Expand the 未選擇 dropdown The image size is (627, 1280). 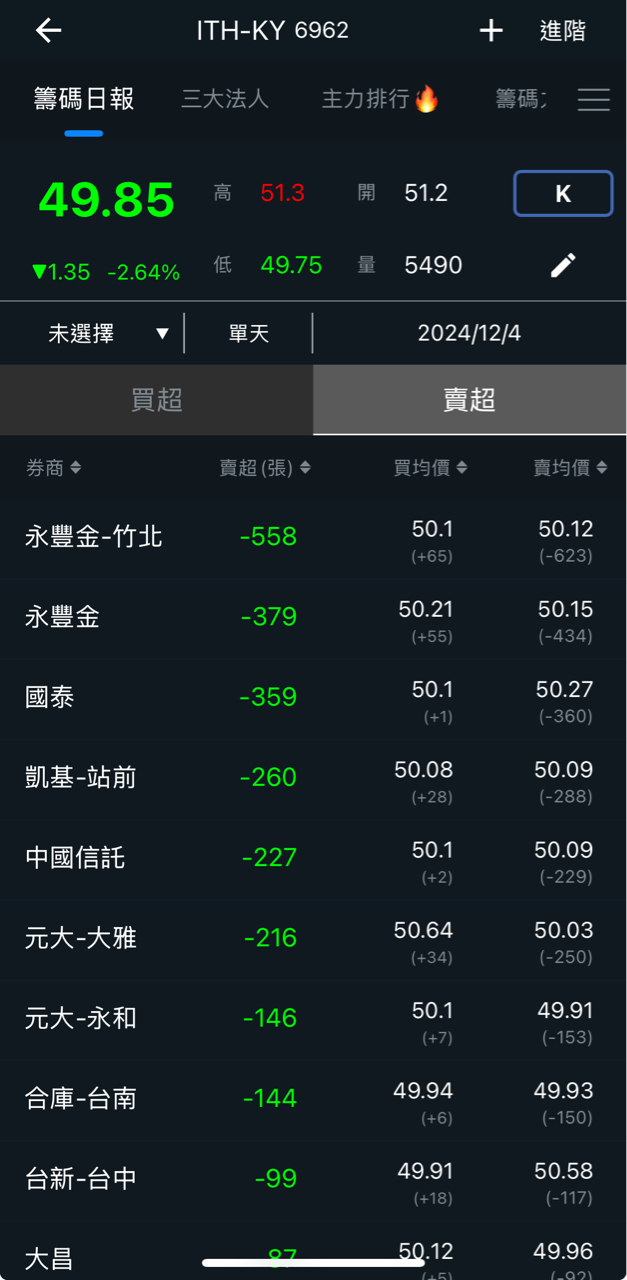(108, 333)
